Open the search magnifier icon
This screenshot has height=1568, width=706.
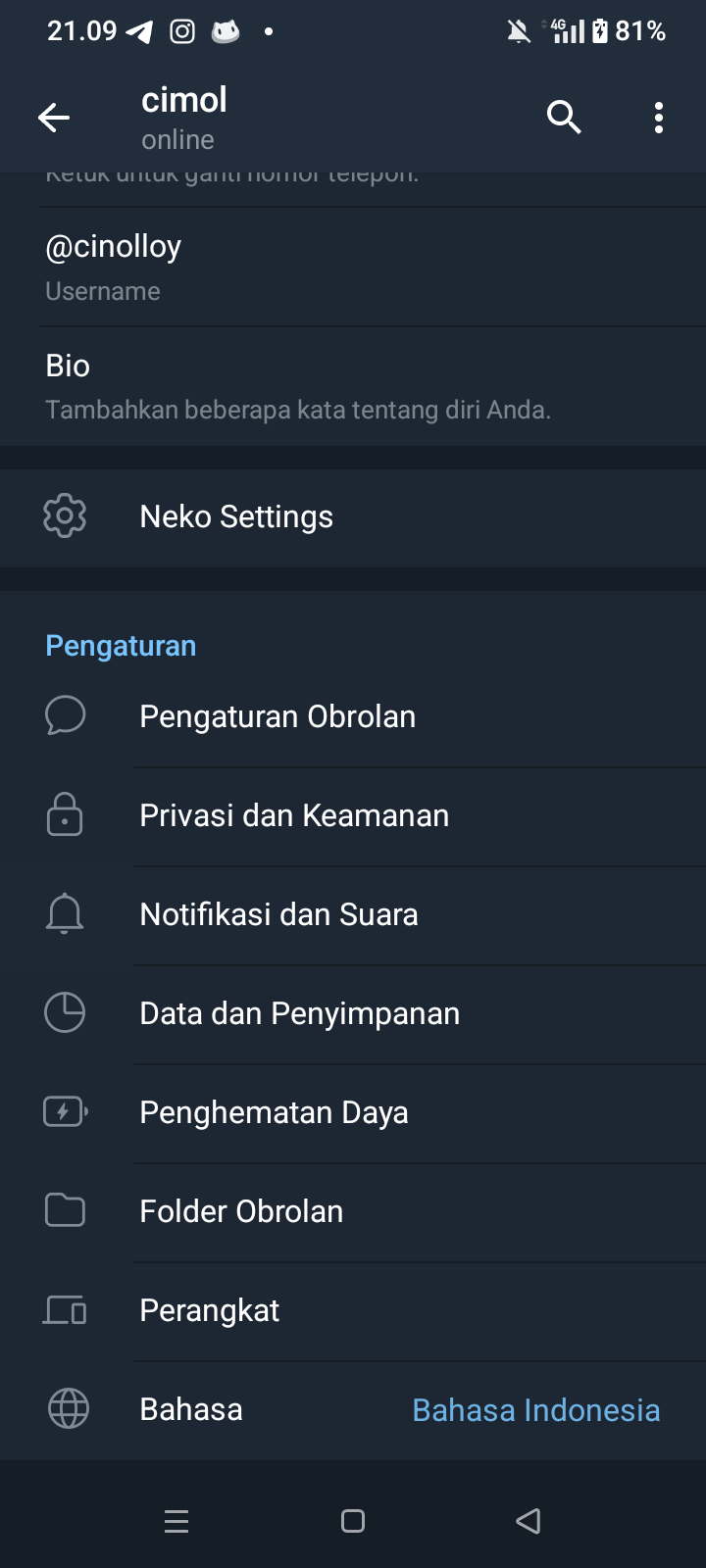(x=564, y=118)
